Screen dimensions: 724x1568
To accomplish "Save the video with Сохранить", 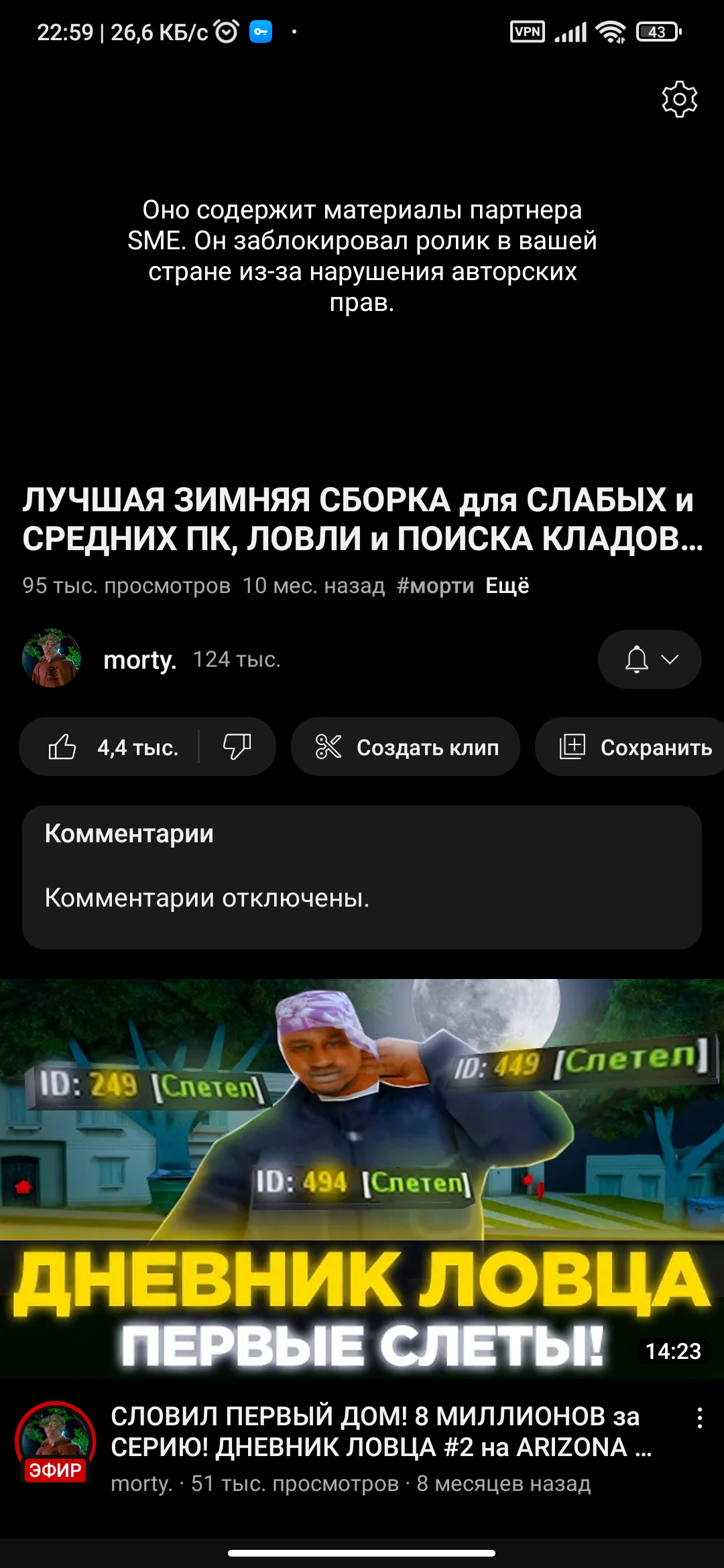I will (633, 747).
